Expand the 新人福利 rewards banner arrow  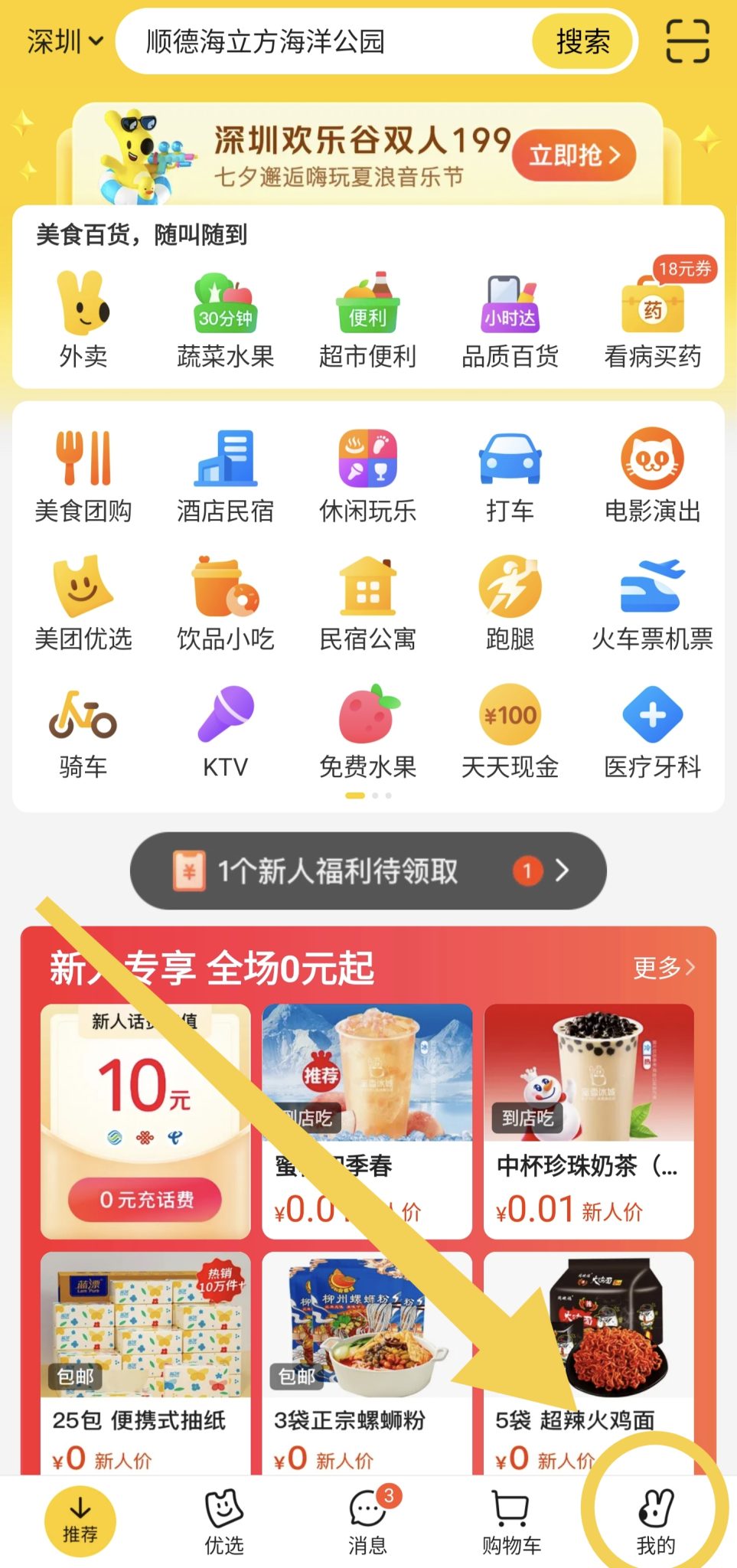coord(563,871)
